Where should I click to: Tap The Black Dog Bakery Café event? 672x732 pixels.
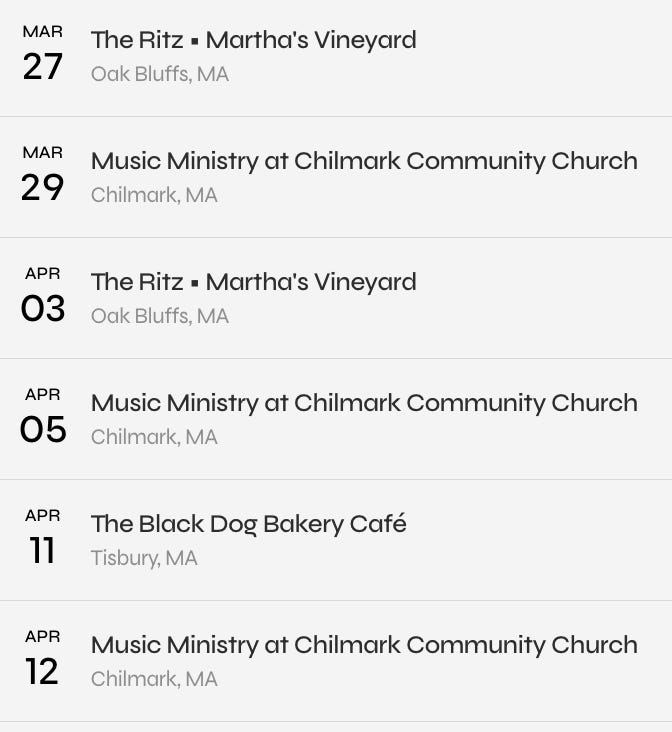[x=248, y=525]
